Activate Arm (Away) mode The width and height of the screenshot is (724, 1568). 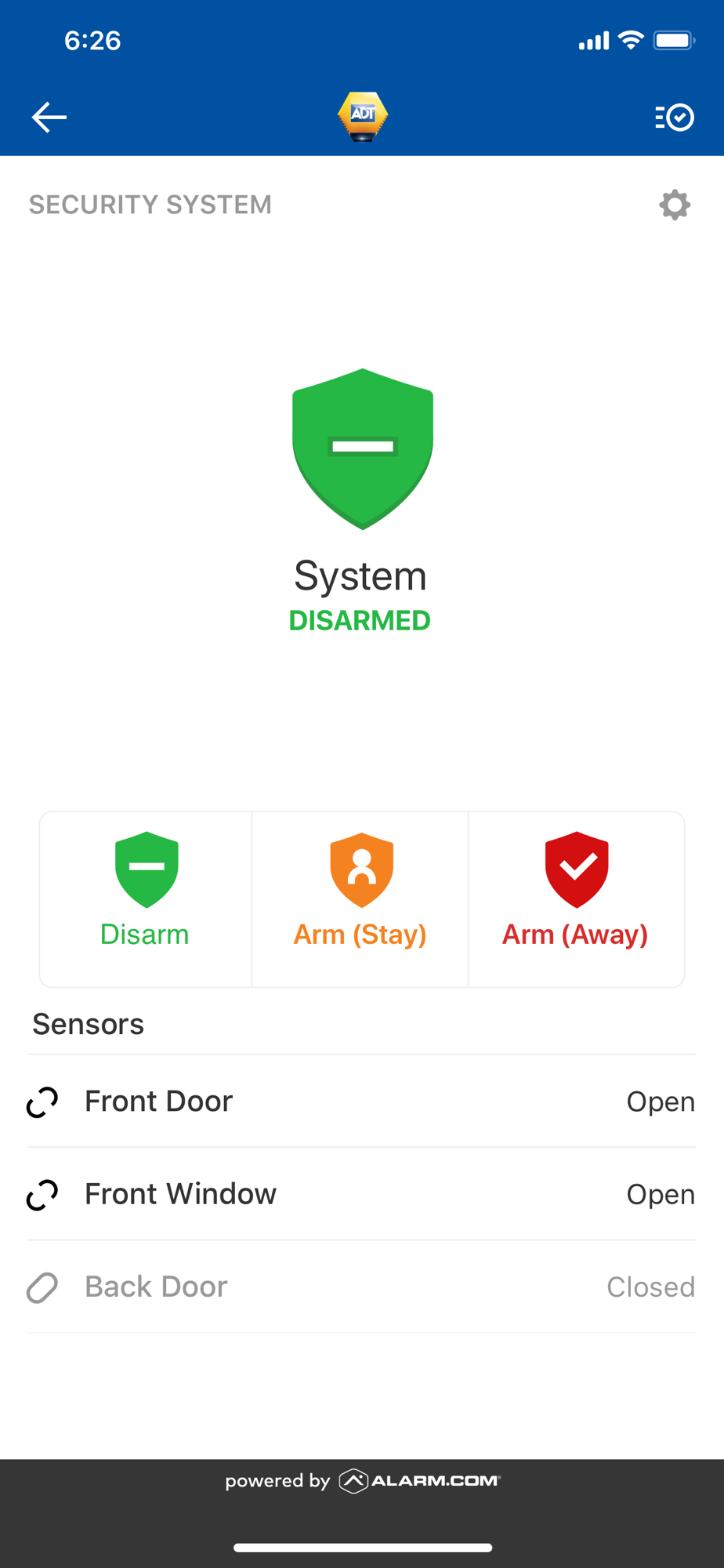[x=577, y=899]
